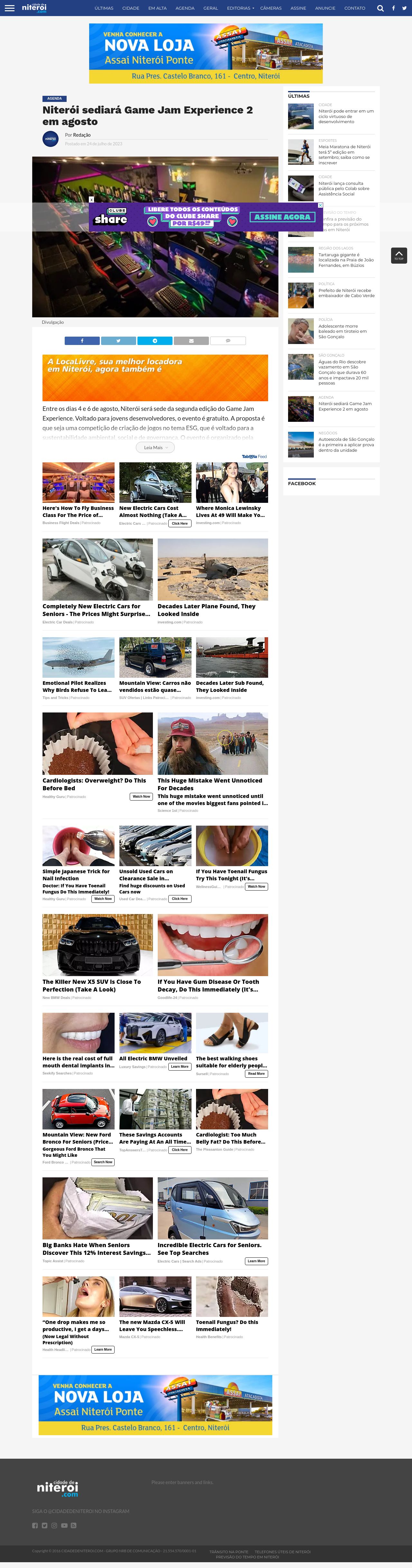Screen dimensions: 412x1568
Task: Open the AGENDA category tag
Action: tap(54, 99)
